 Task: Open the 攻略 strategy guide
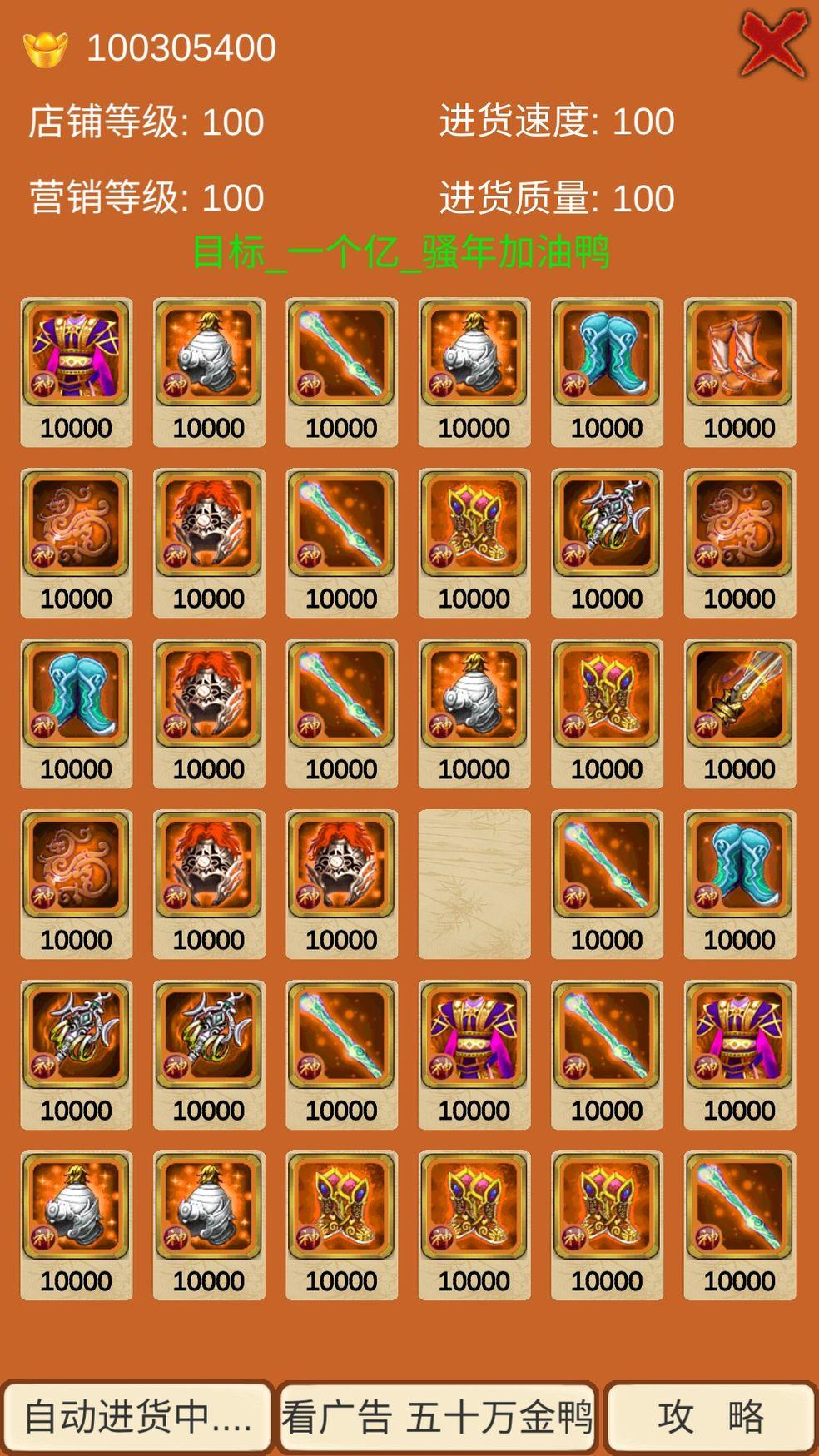pyautogui.click(x=710, y=1417)
